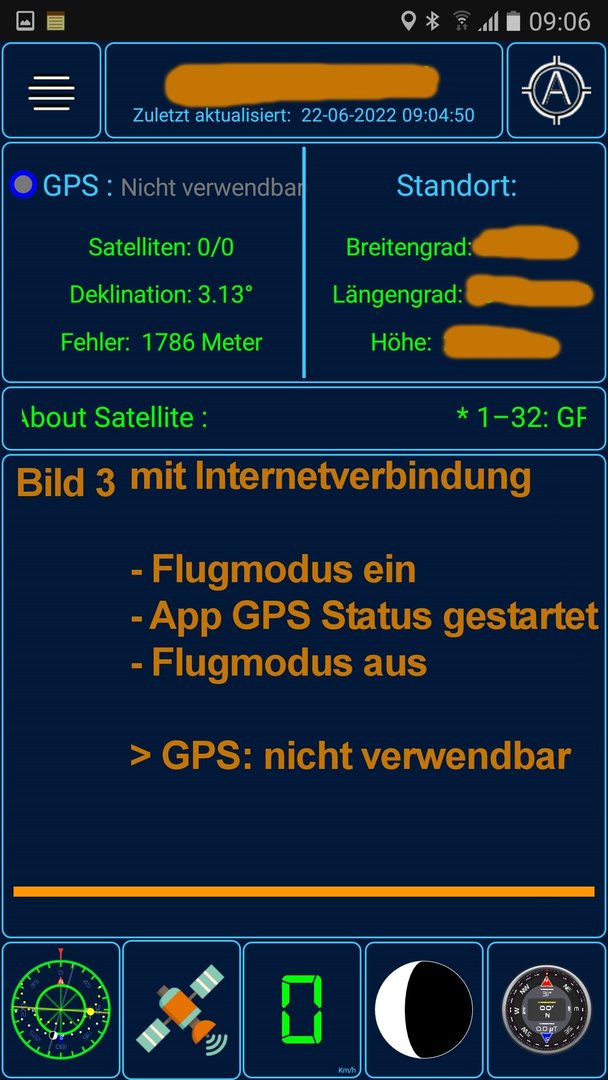Image resolution: width=608 pixels, height=1080 pixels.
Task: Open the satellite view
Action: [x=182, y=1009]
